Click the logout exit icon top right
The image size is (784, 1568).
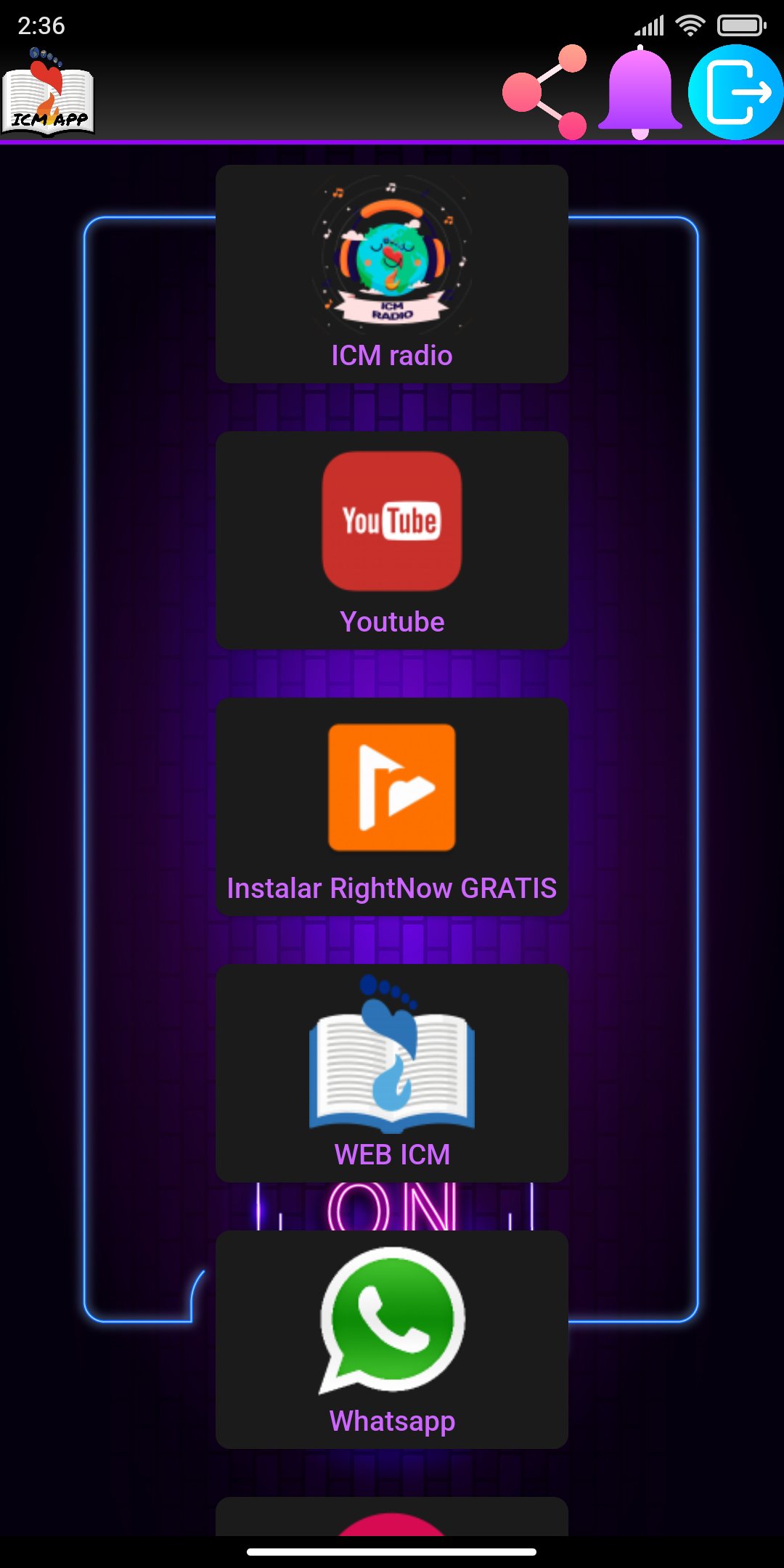click(x=733, y=91)
